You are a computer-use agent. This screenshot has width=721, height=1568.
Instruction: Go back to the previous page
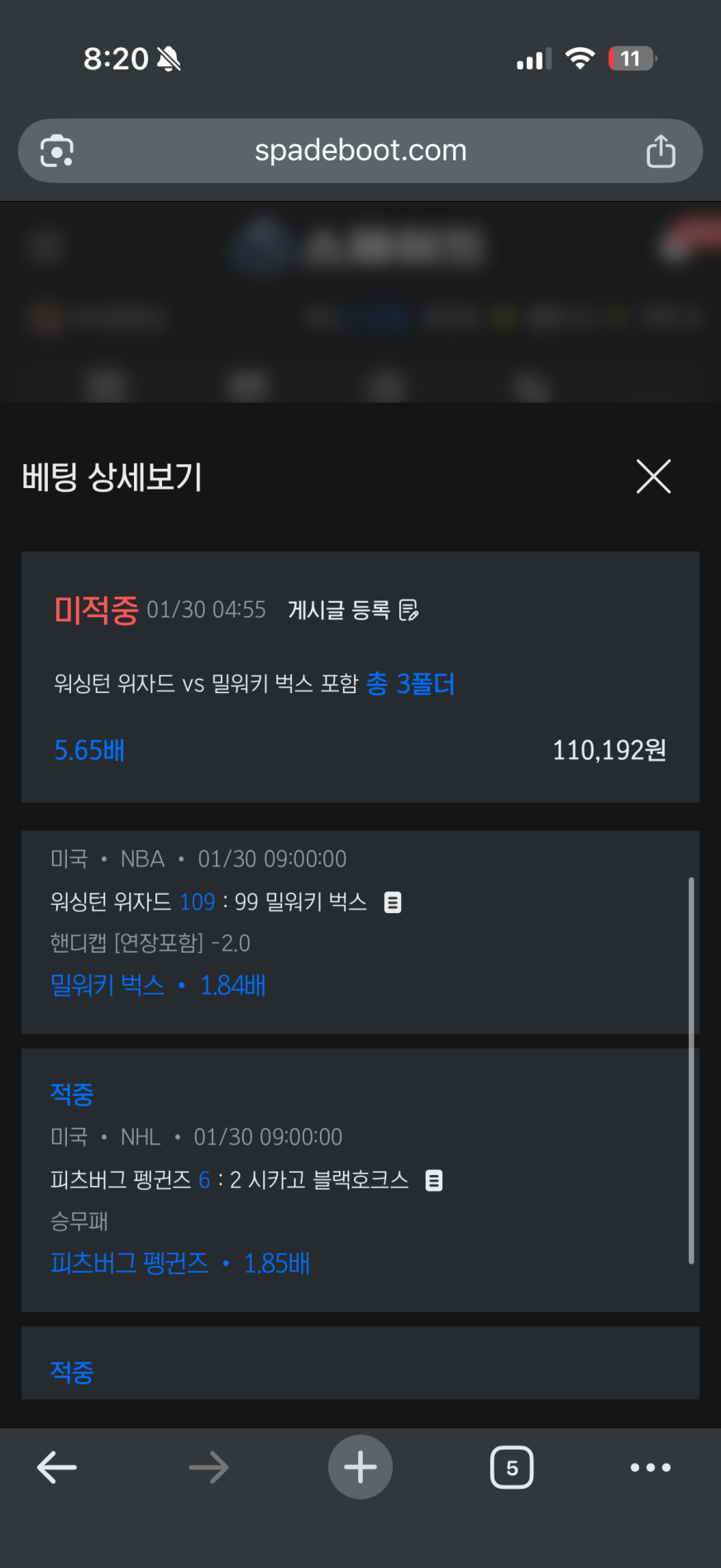57,1467
